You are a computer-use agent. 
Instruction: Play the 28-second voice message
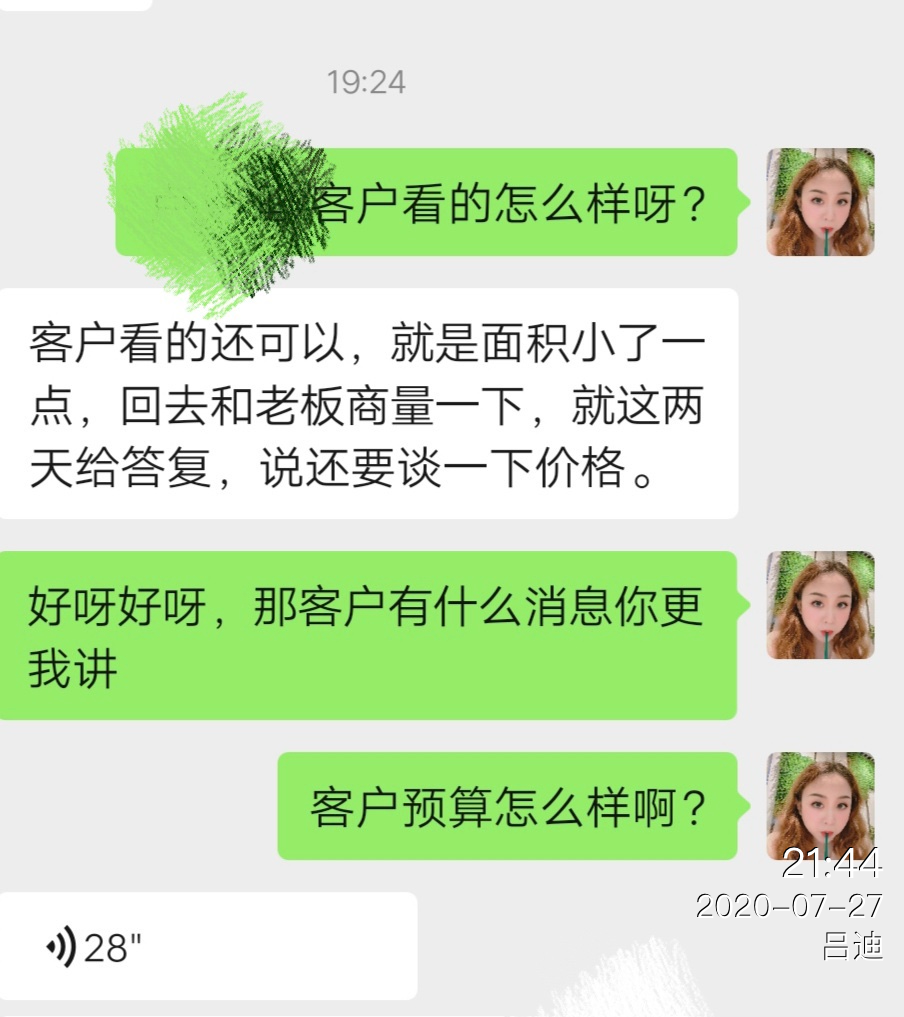point(207,945)
